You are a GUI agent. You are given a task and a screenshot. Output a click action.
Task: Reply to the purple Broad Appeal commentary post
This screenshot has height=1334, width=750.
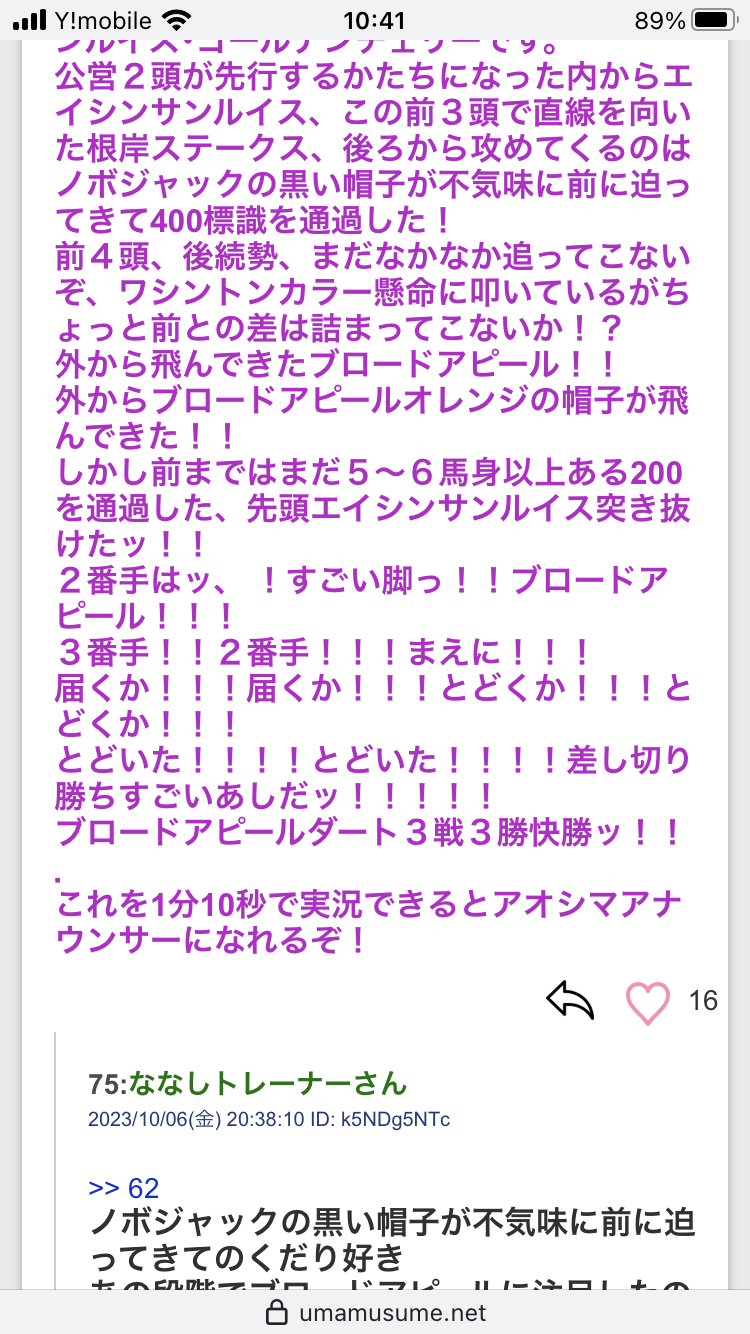[570, 1000]
